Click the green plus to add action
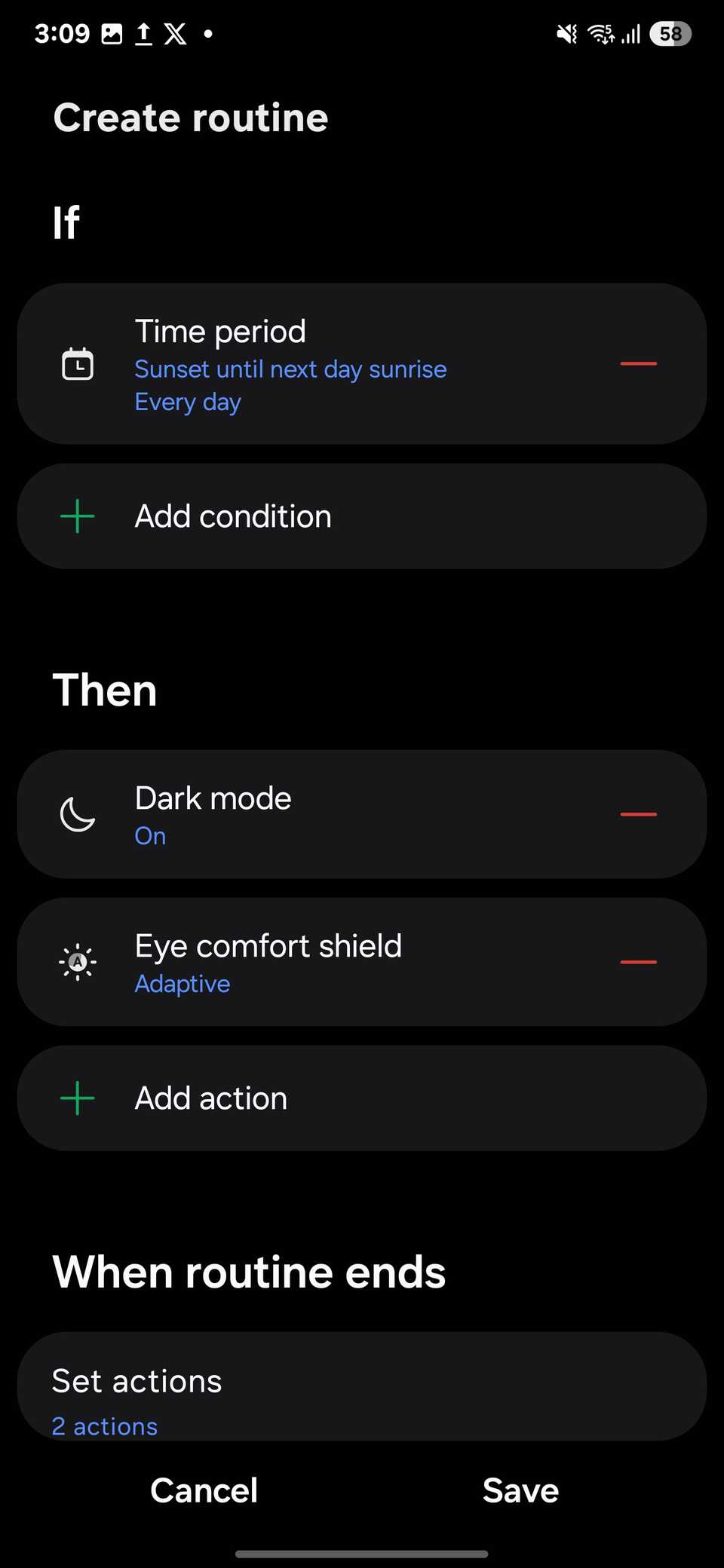 coord(76,1098)
